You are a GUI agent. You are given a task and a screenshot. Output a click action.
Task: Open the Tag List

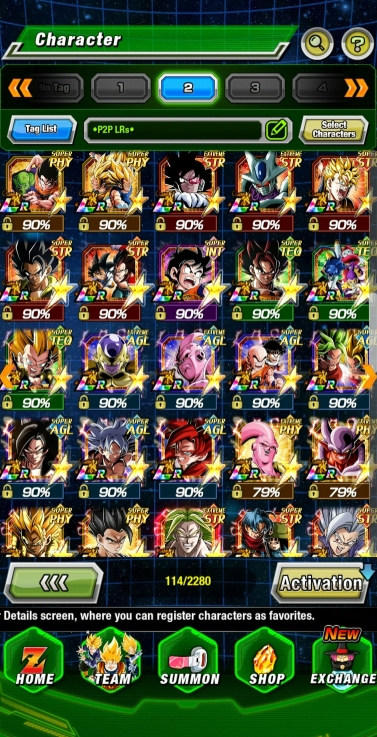42,129
